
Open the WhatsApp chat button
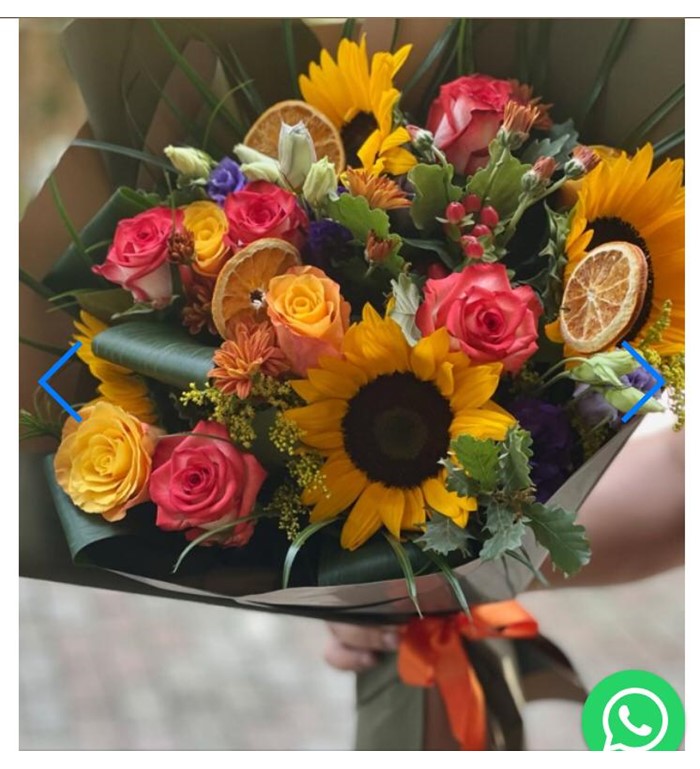click(x=633, y=716)
